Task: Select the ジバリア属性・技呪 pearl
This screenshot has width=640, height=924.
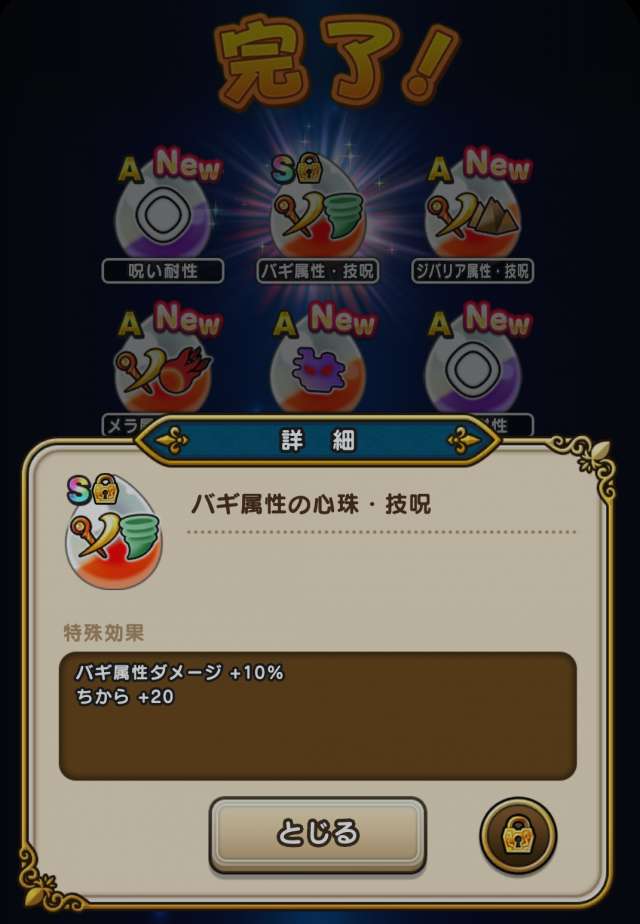Action: click(472, 216)
